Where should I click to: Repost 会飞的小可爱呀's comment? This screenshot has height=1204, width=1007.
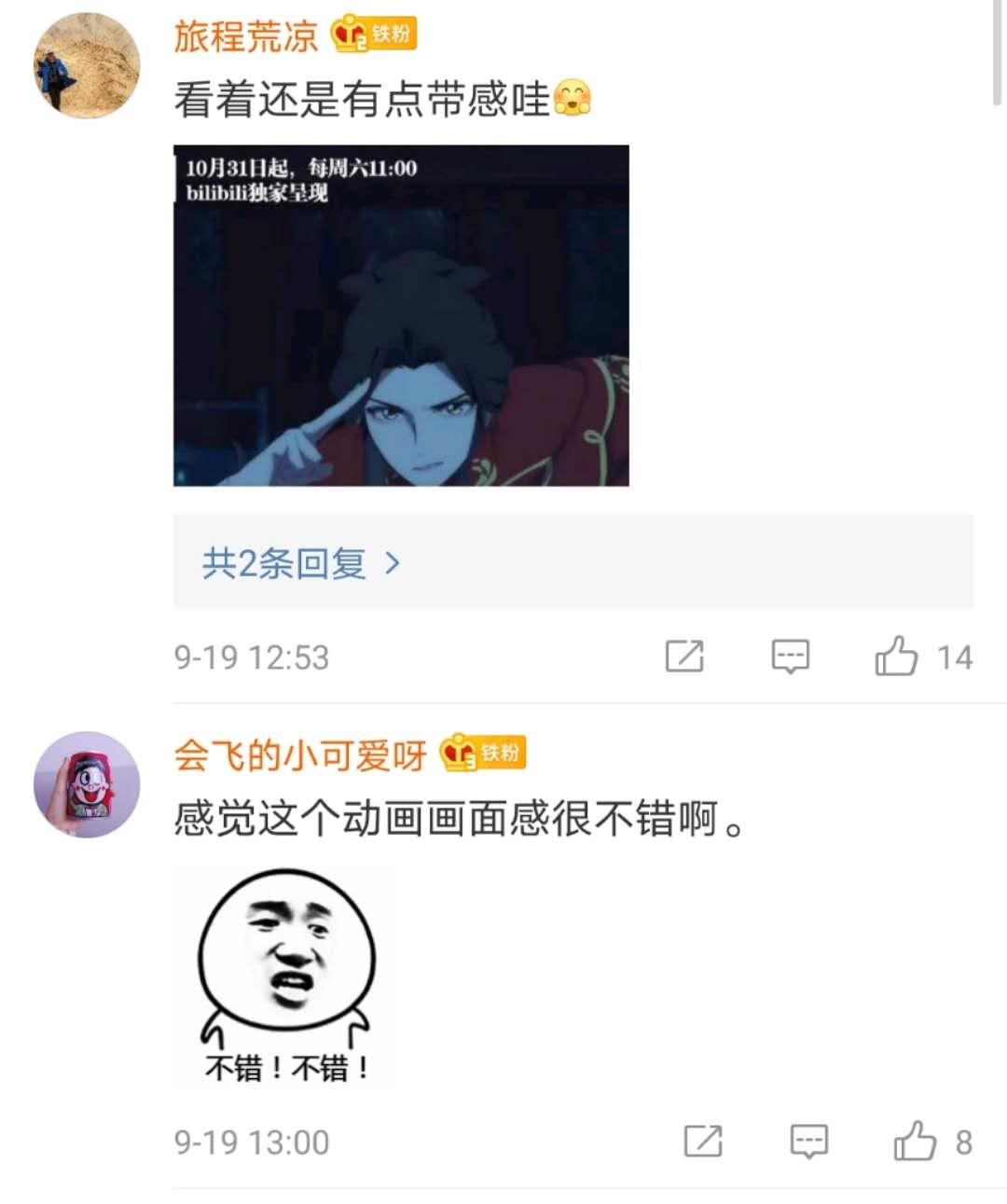(703, 1141)
